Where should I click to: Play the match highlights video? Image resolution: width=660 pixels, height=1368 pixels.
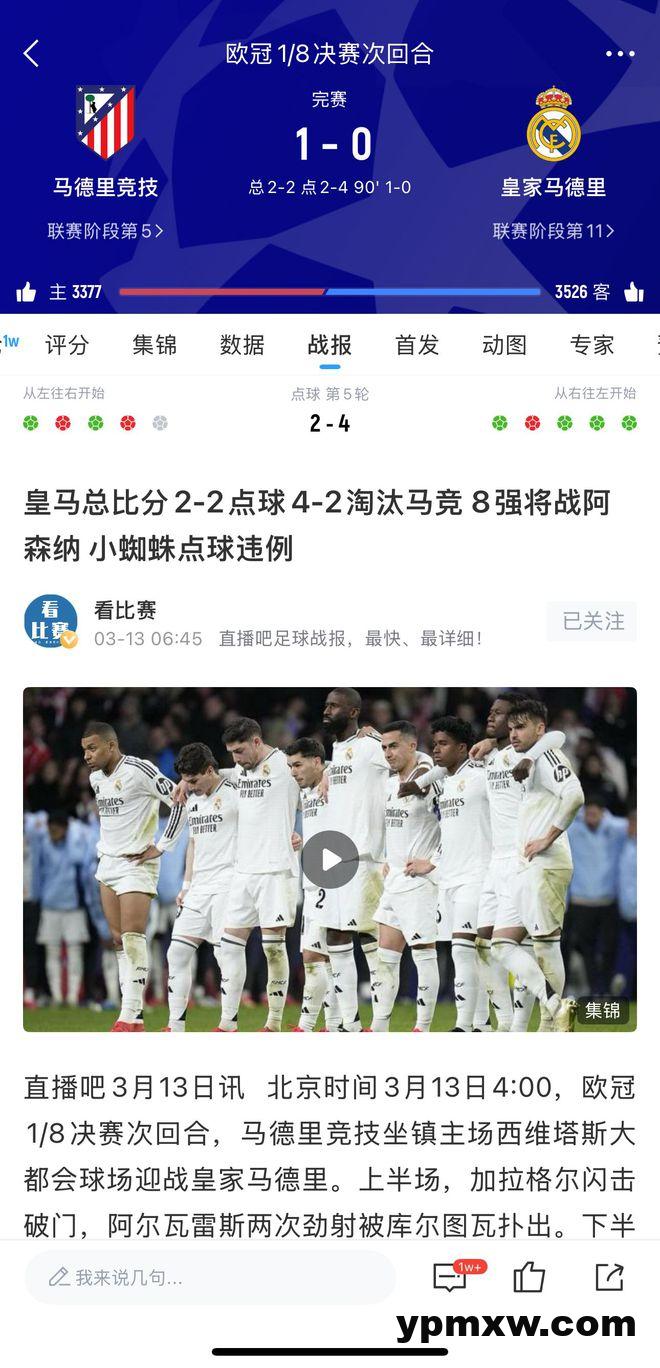330,859
